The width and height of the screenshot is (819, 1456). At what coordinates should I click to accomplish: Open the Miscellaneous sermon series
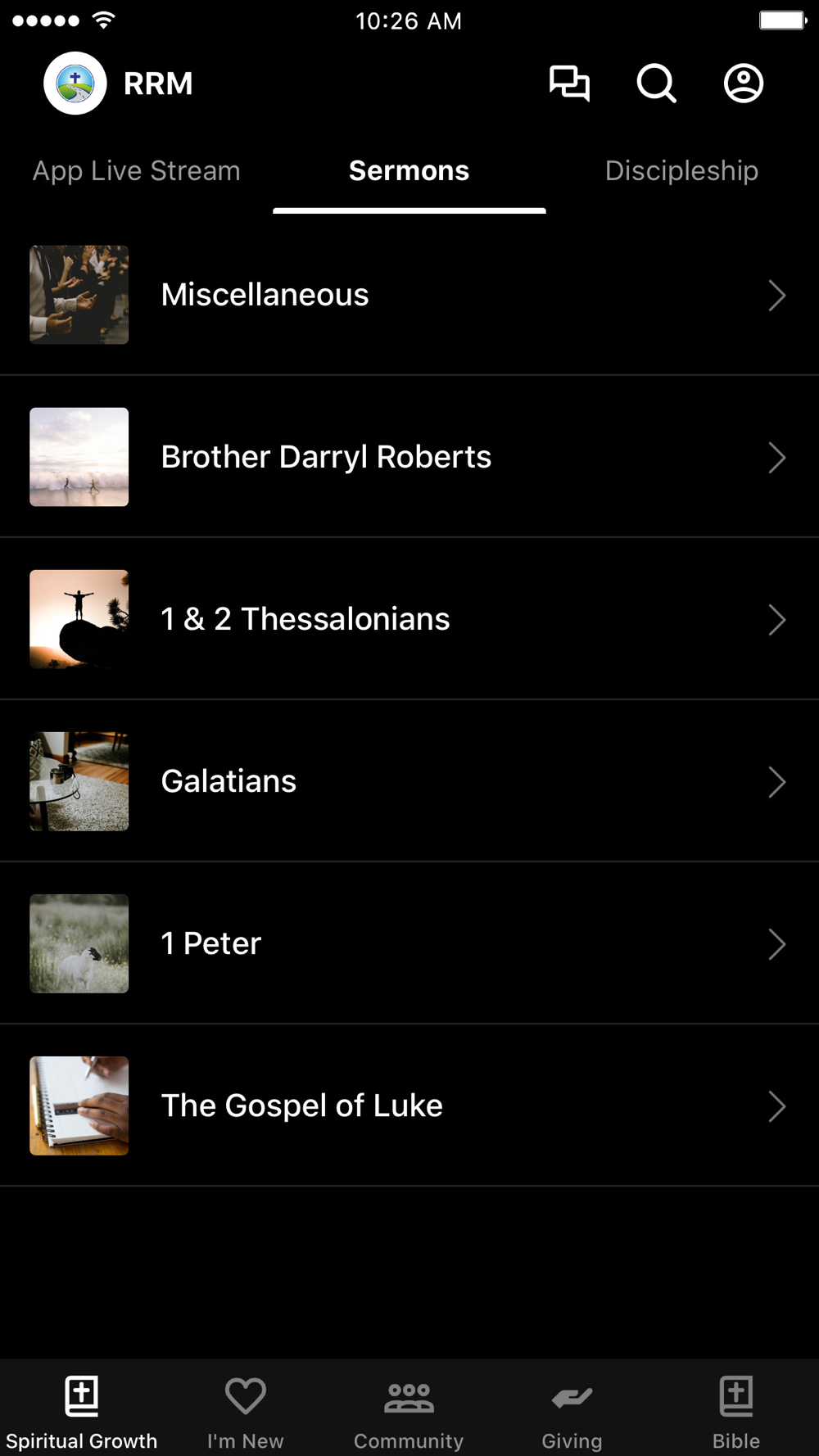point(409,295)
